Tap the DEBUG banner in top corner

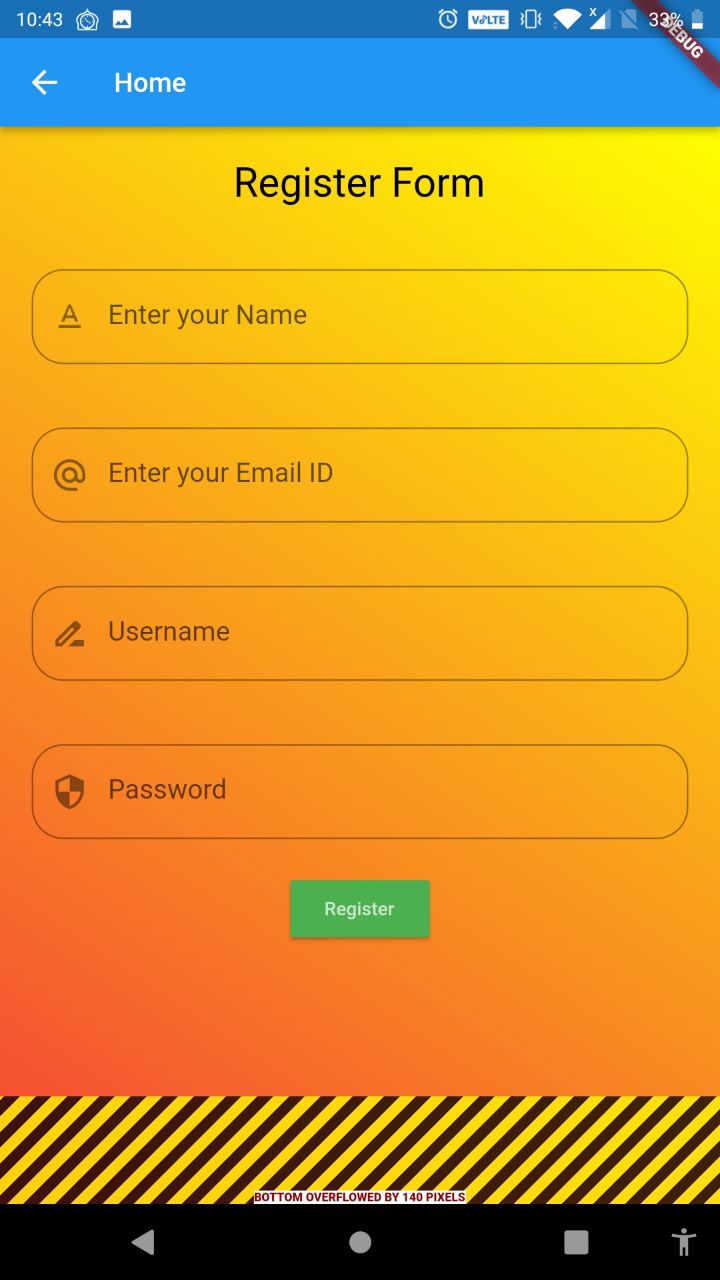coord(686,40)
